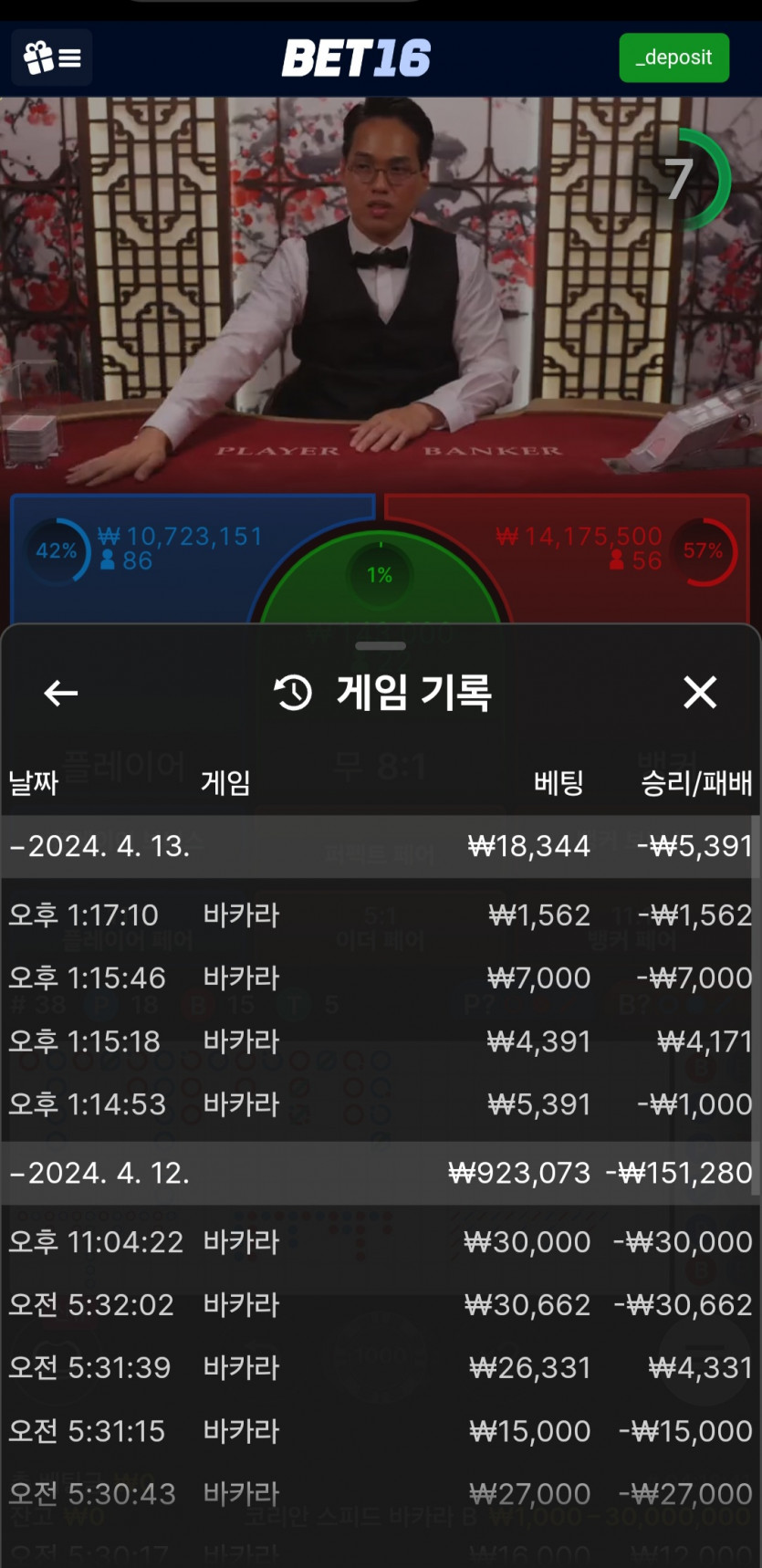The height and width of the screenshot is (1568, 762).
Task: Show details for 오전 5:31:15 바카라 record
Action: 380,1430
